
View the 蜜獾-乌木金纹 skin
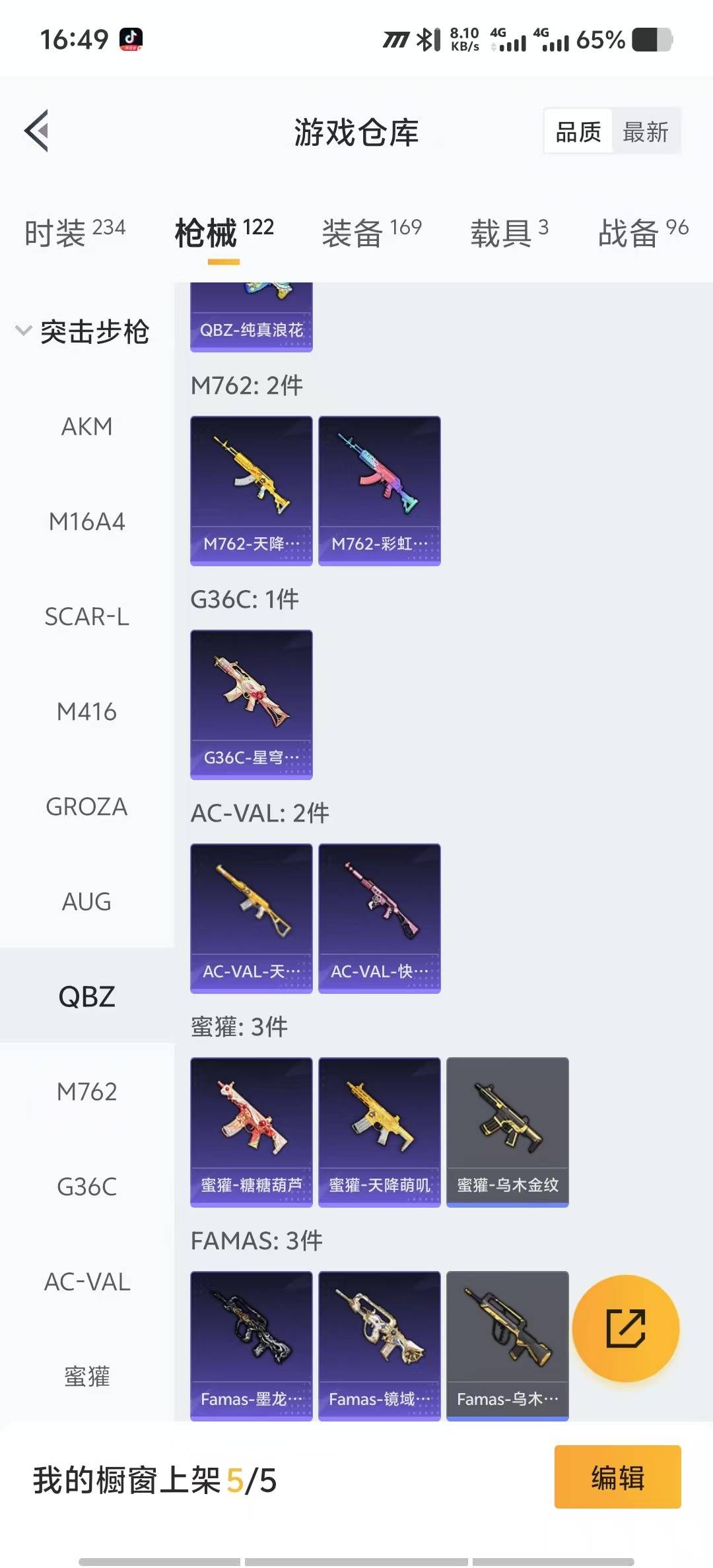(507, 1132)
